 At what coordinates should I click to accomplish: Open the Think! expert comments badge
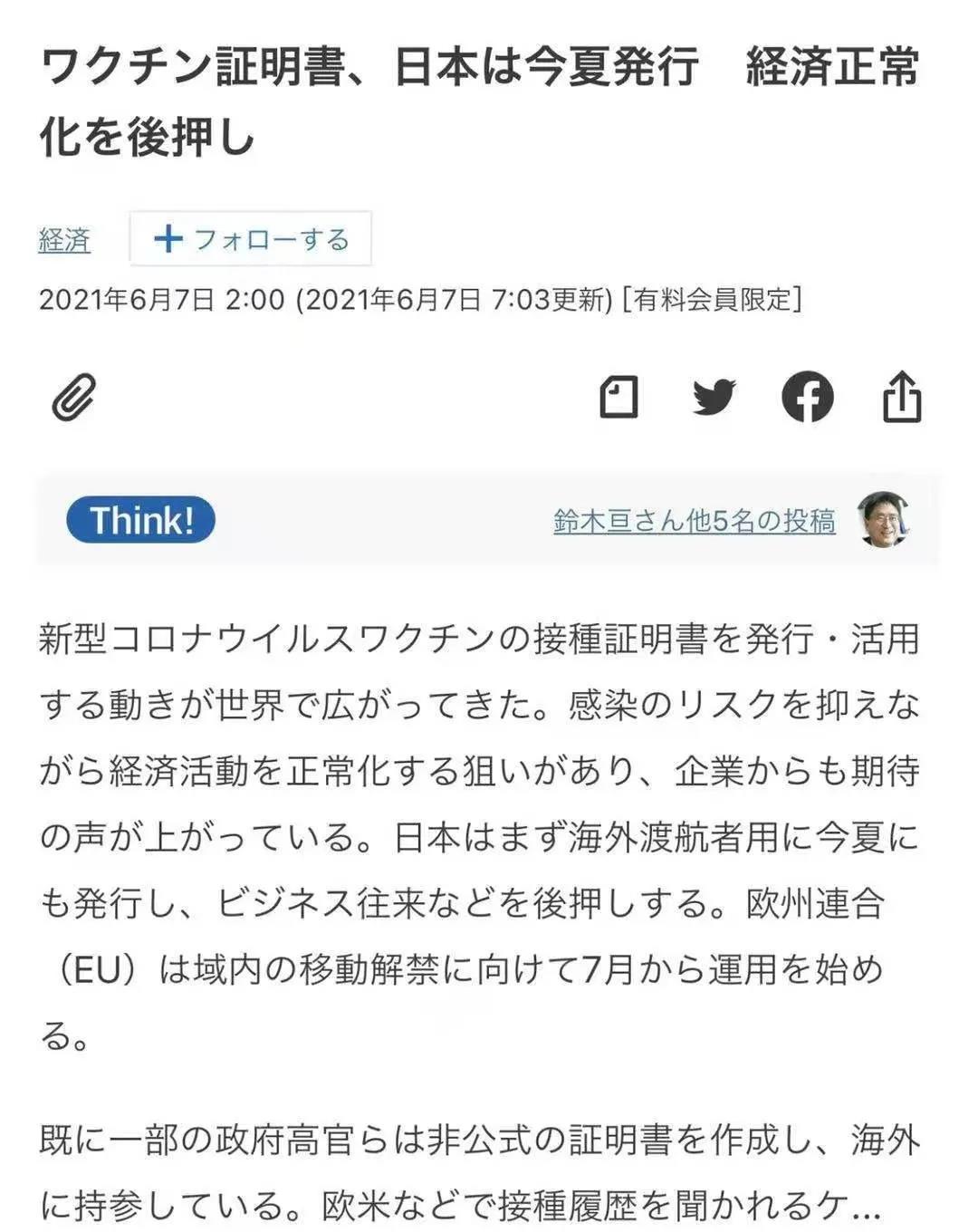[140, 520]
